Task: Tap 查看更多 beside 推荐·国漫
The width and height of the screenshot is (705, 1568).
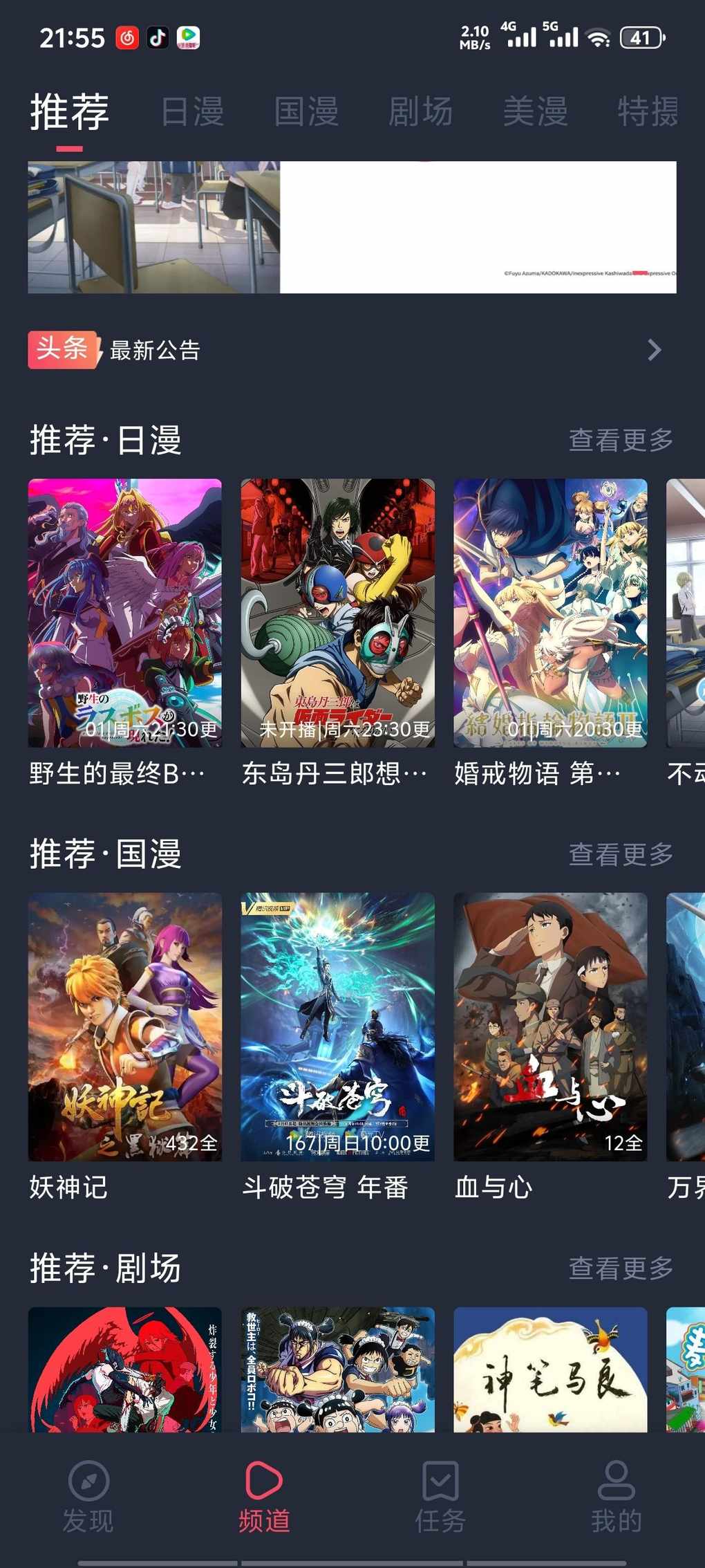Action: [x=620, y=854]
